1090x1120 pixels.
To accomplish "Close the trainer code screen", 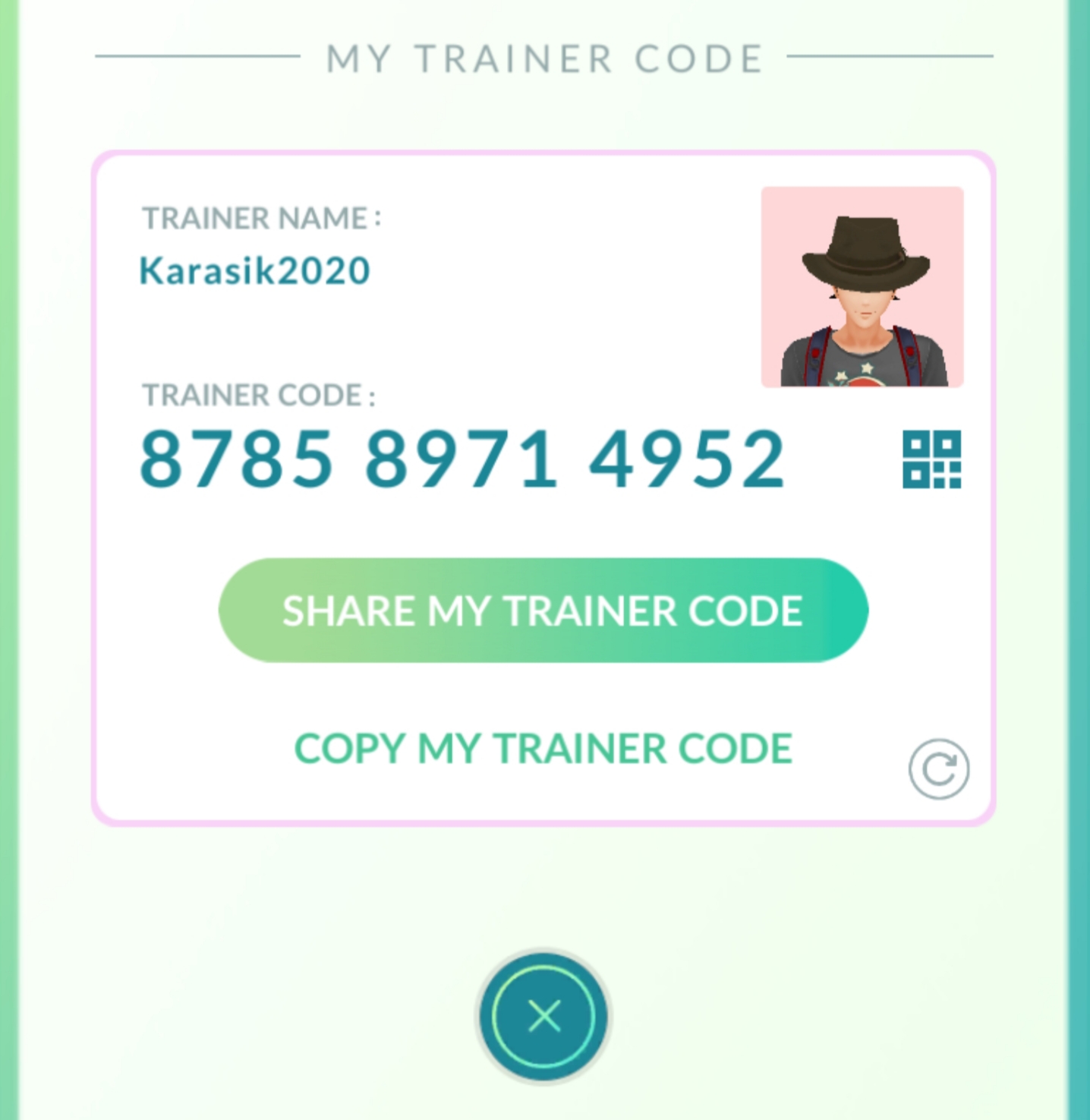I will coord(543,1016).
